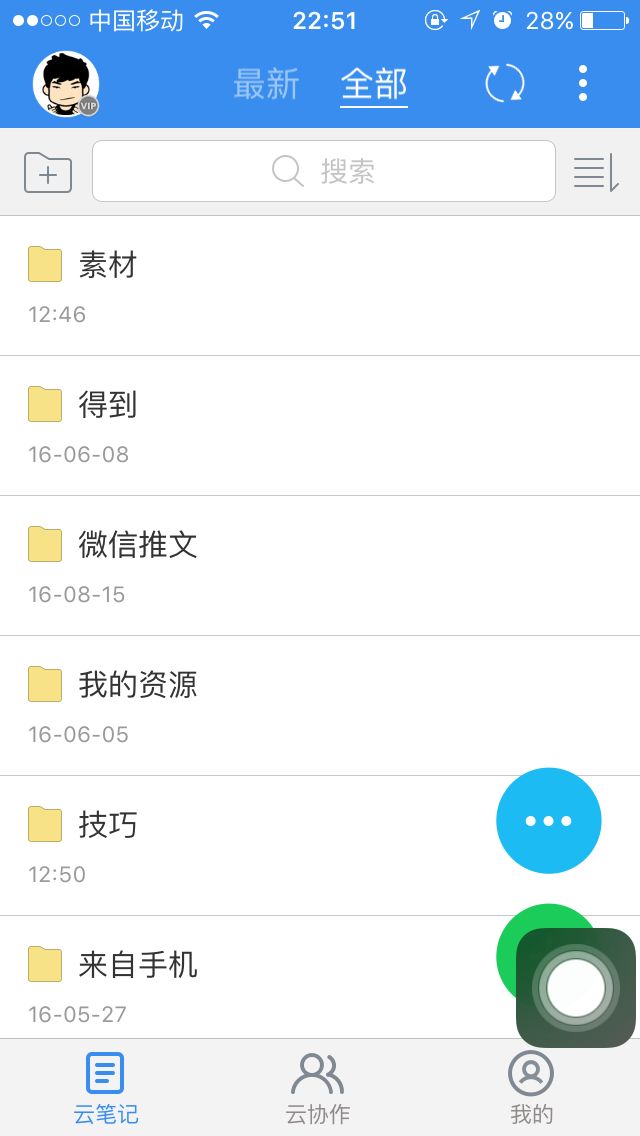Open the profile avatar with VIP badge
This screenshot has width=640, height=1136.
pos(66,84)
